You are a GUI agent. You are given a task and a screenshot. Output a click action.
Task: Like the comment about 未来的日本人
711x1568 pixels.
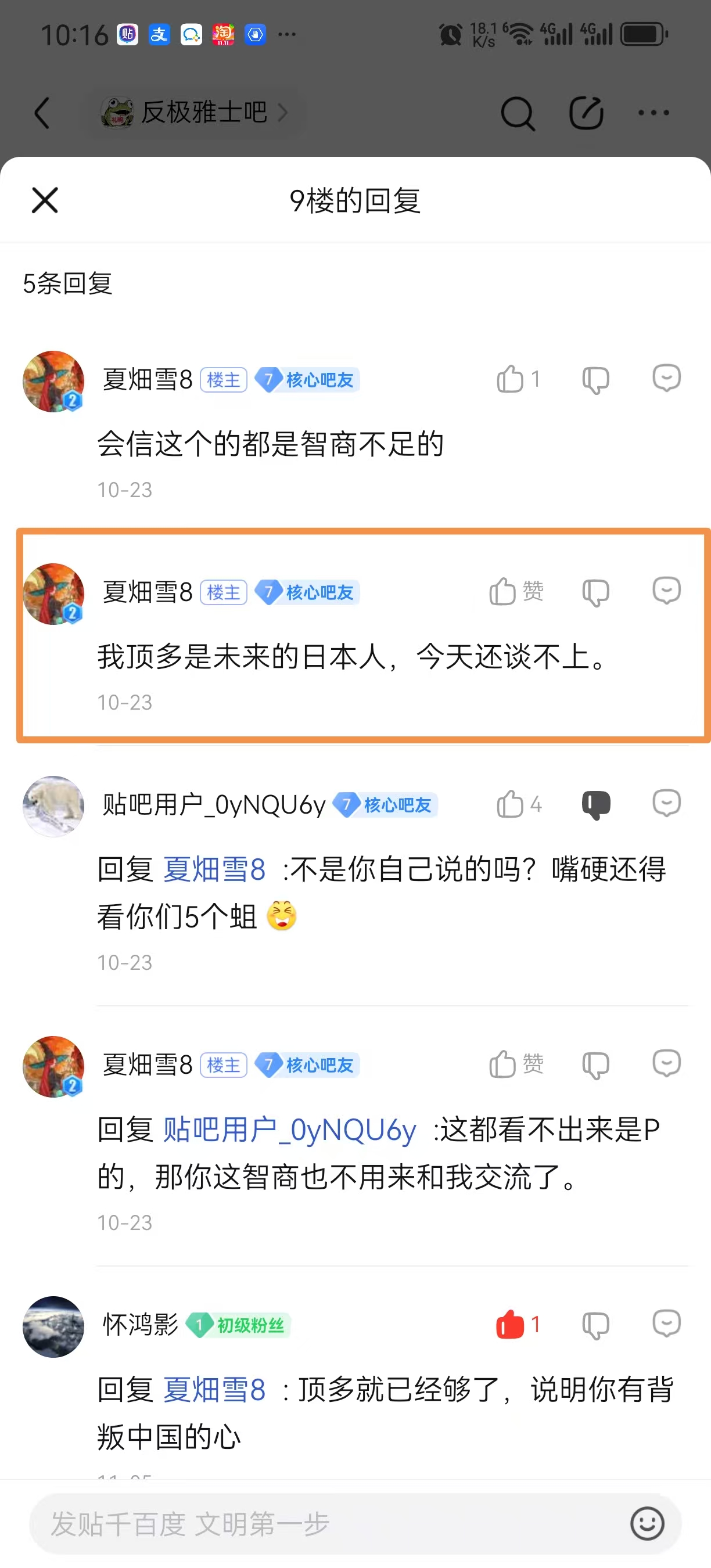point(504,592)
